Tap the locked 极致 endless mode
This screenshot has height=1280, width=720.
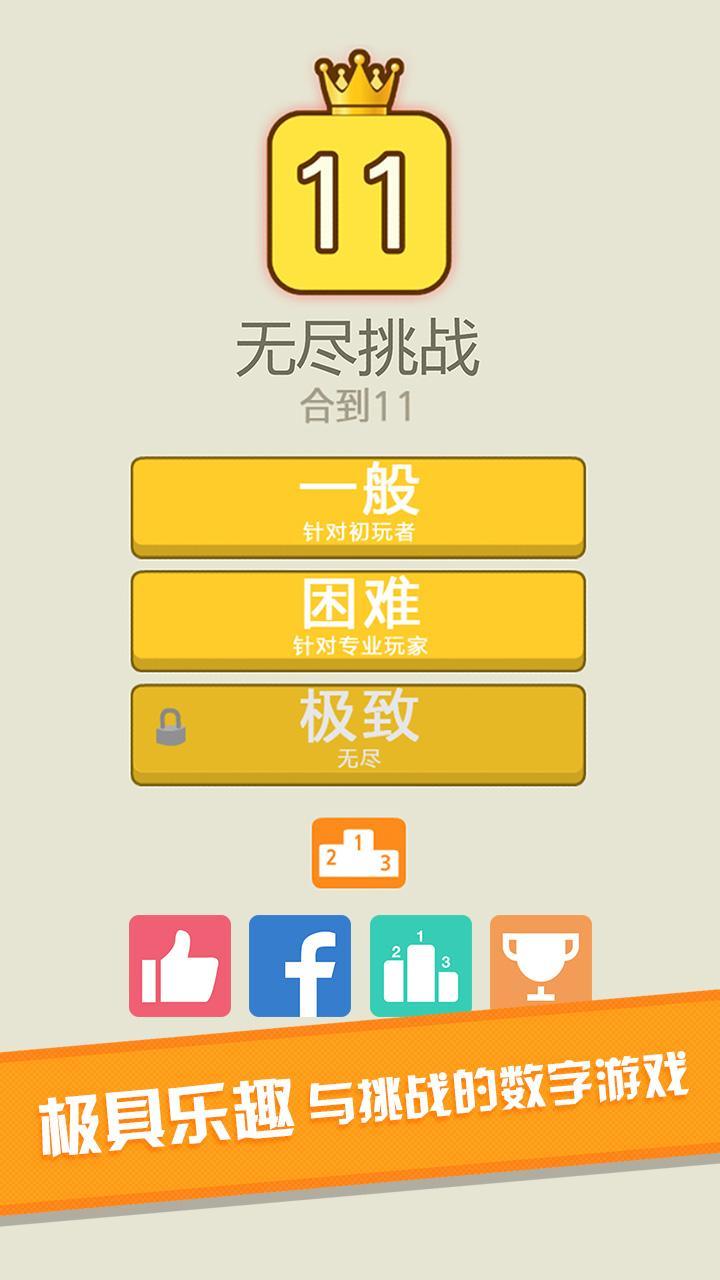pyautogui.click(x=358, y=734)
